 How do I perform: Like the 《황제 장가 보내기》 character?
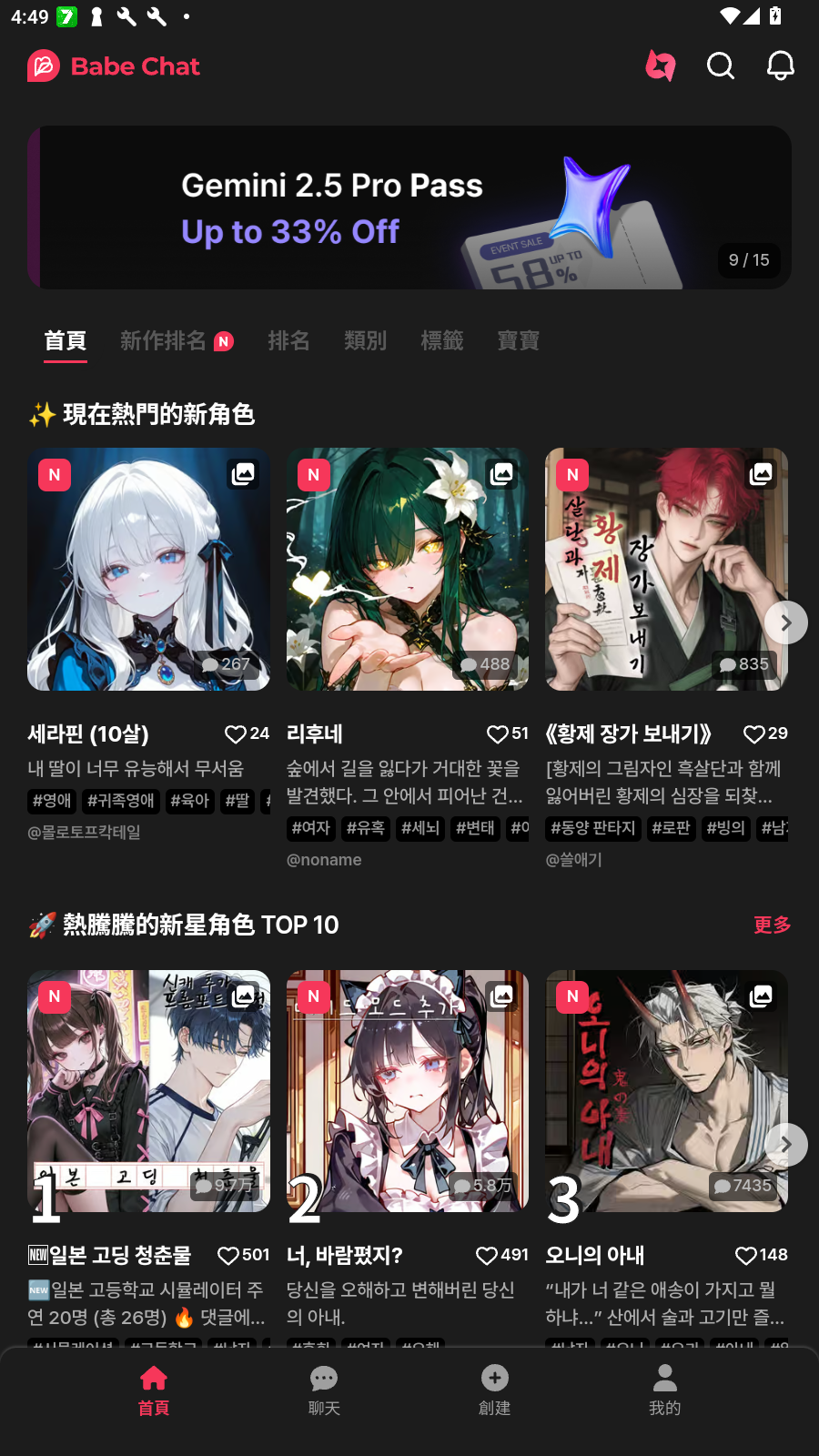(x=754, y=734)
